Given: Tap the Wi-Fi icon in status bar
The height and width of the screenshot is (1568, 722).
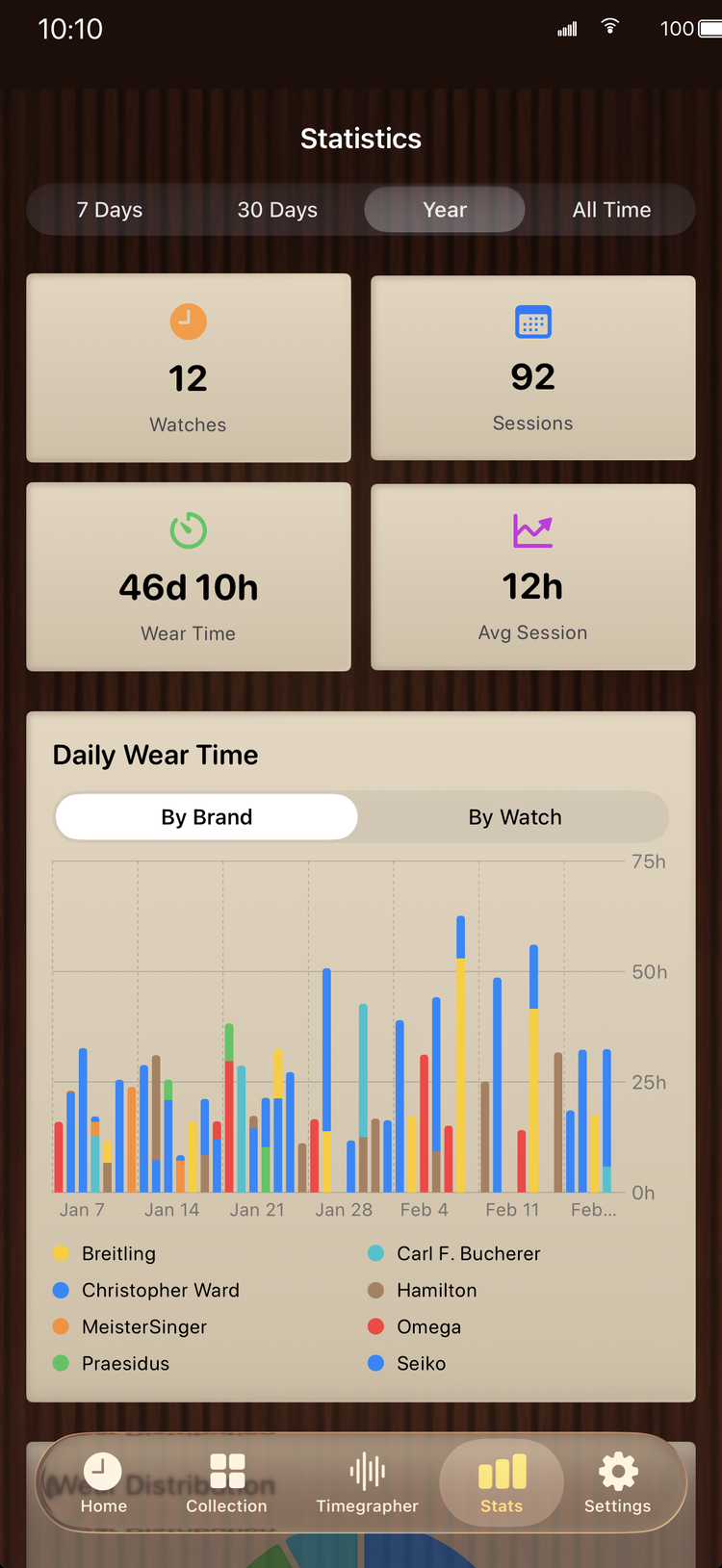Looking at the screenshot, I should click(x=609, y=28).
